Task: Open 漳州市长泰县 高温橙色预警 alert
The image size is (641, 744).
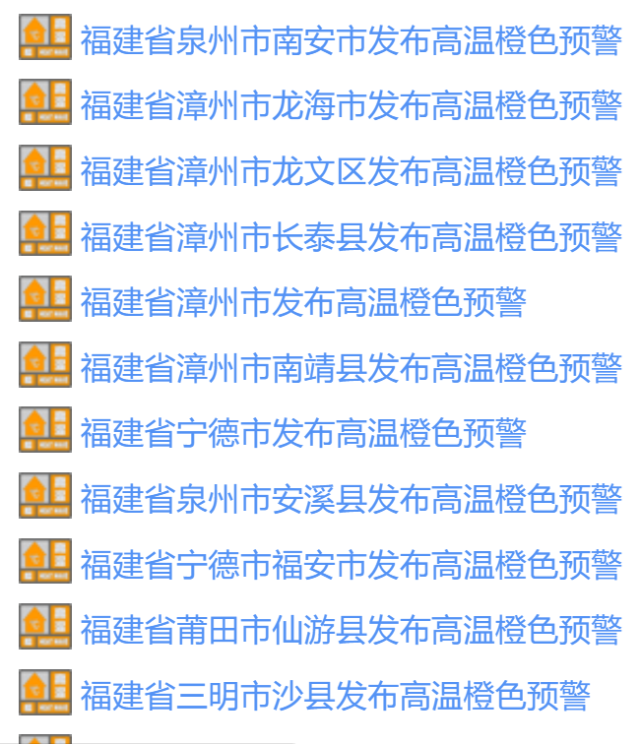Action: click(x=350, y=237)
